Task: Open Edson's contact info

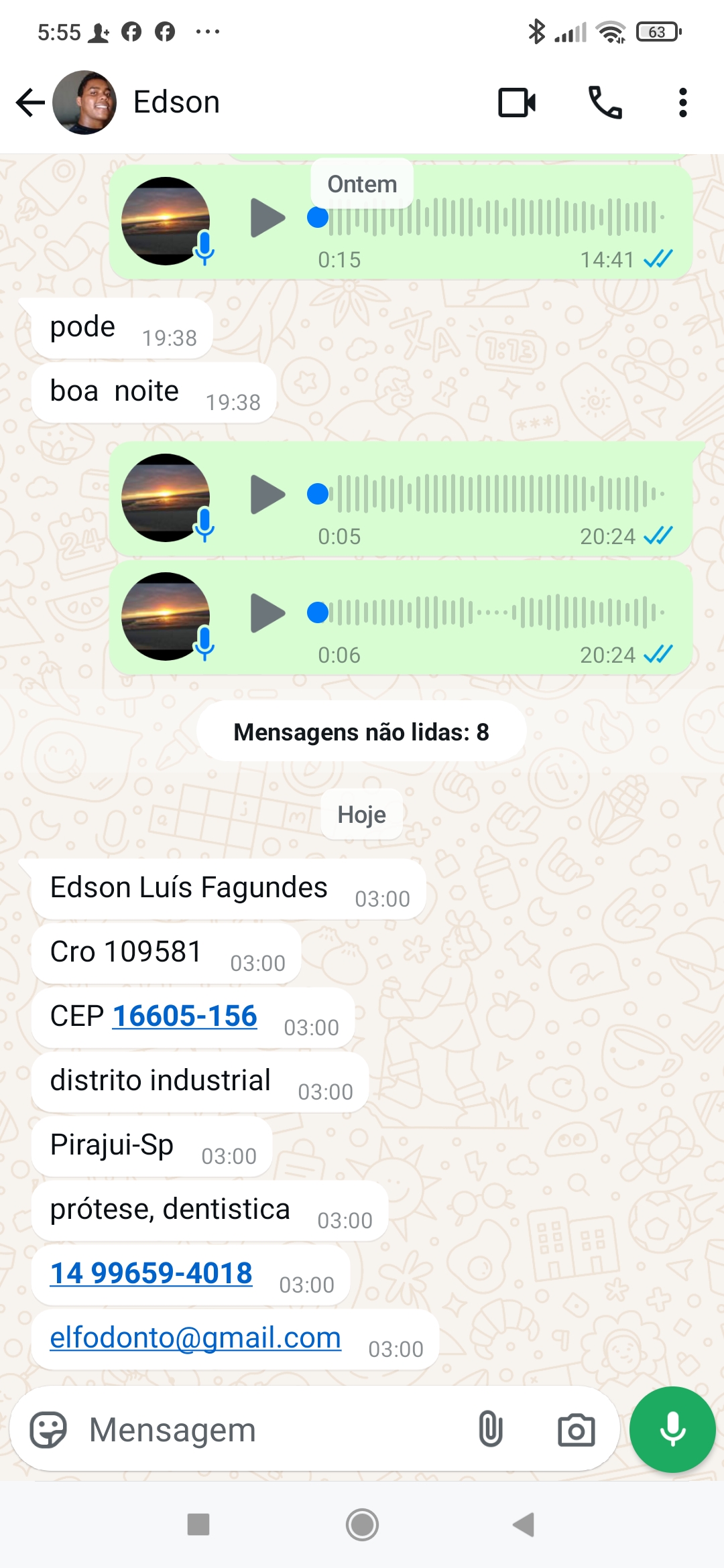Action: pyautogui.click(x=176, y=103)
